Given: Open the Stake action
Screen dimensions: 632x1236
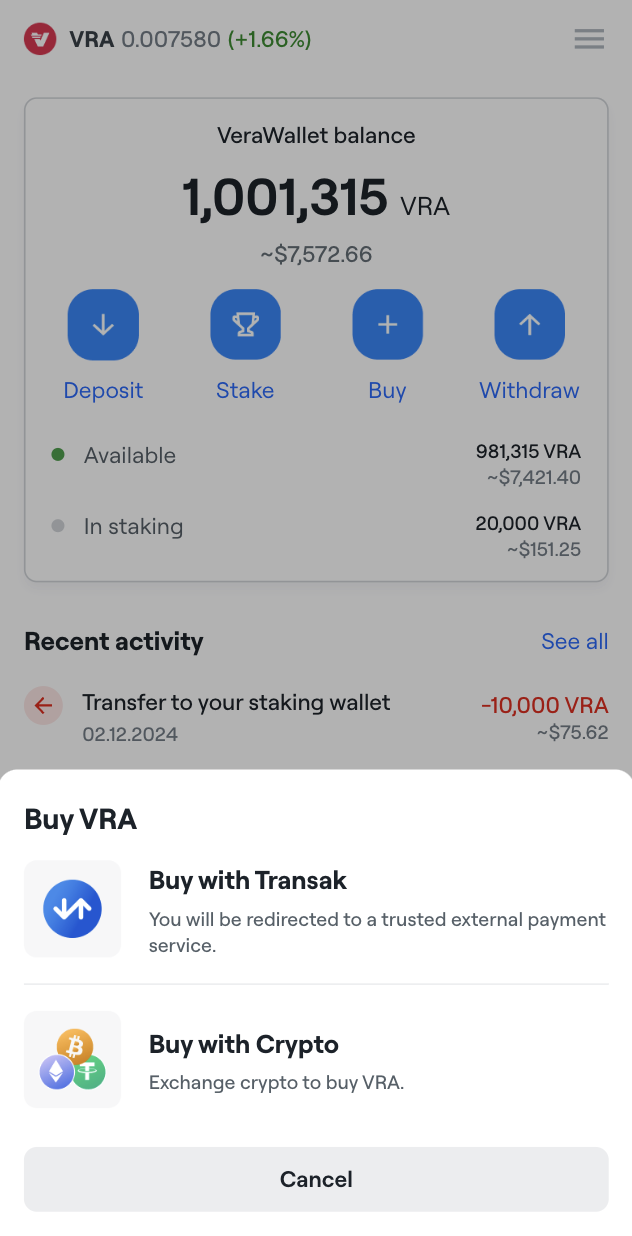Looking at the screenshot, I should [x=245, y=325].
